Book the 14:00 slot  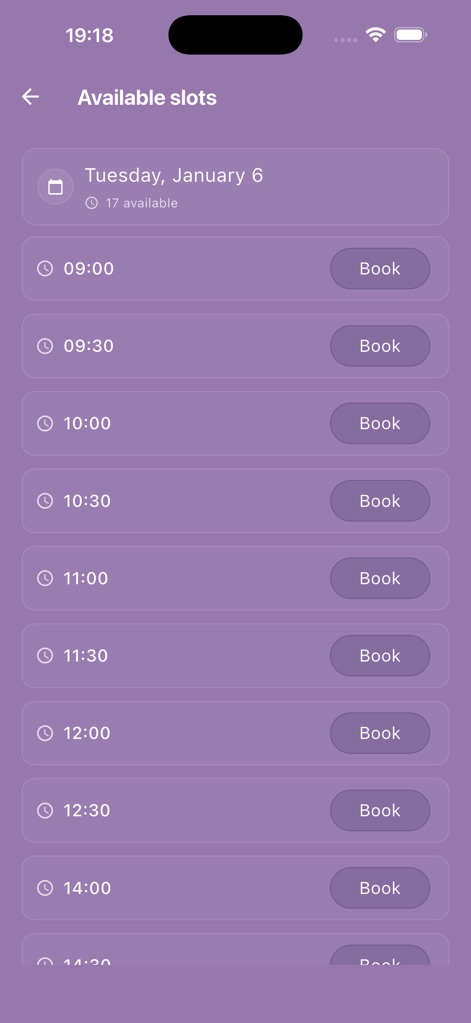380,888
